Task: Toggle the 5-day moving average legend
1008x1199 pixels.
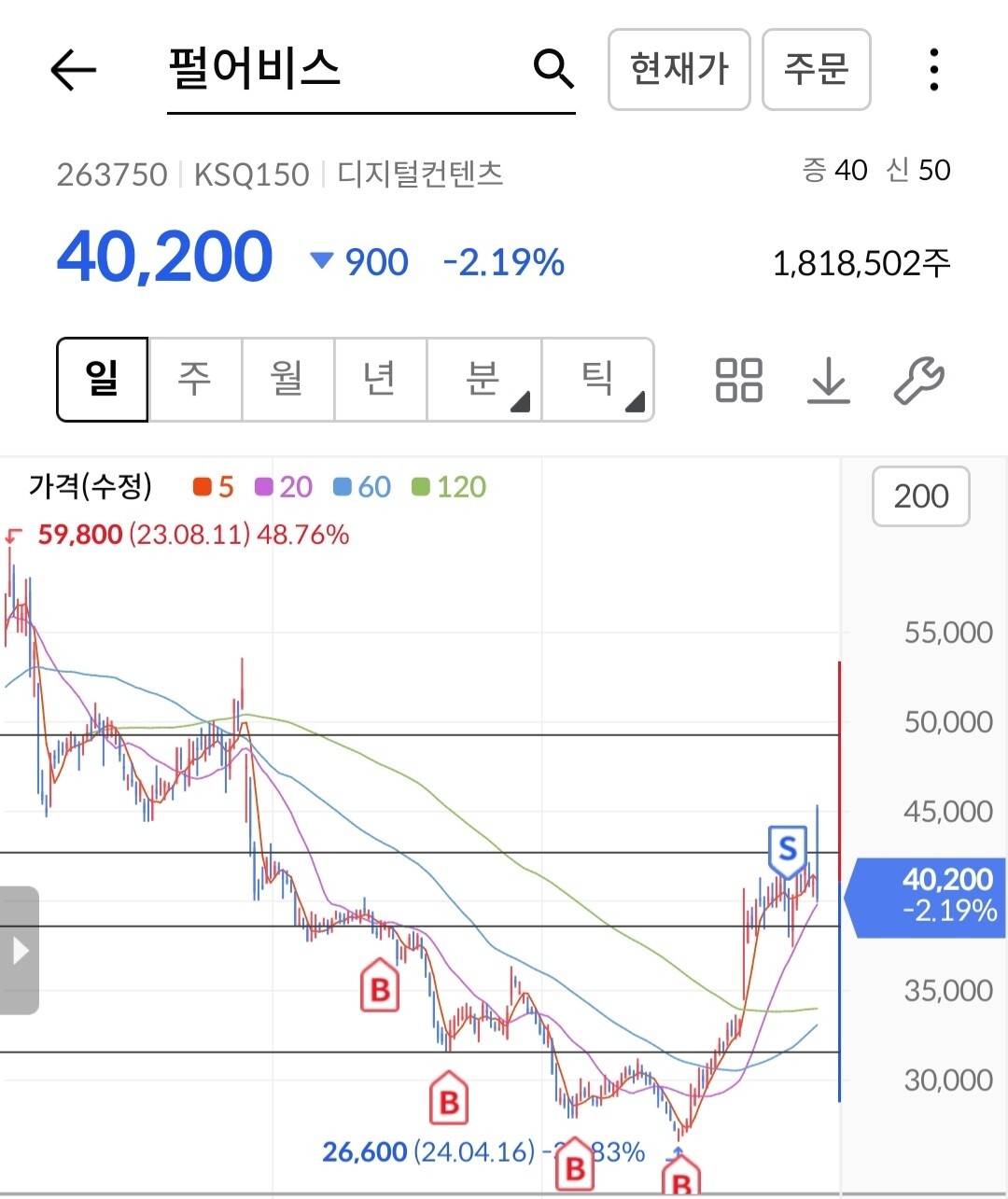Action: (213, 486)
